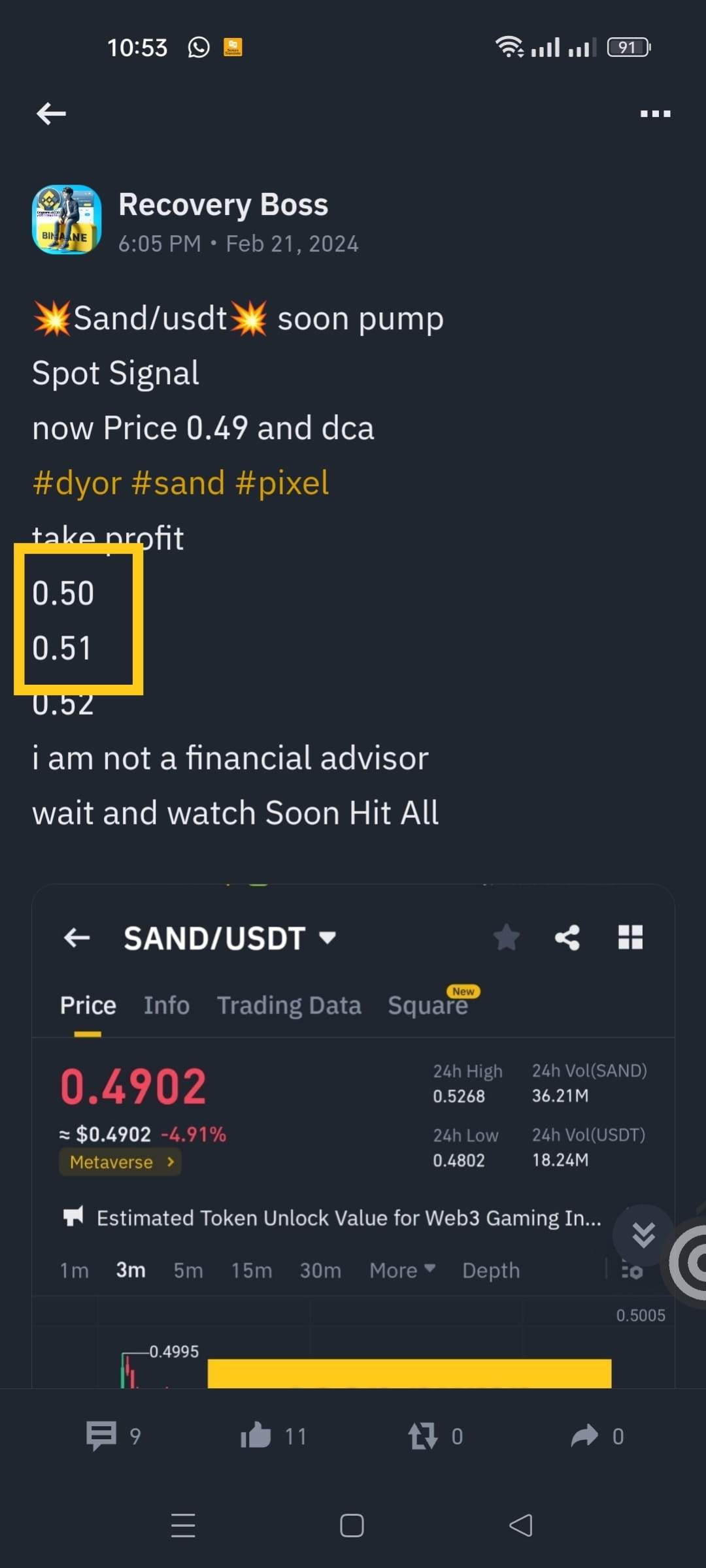Tap the back arrow to exit the post

[50, 113]
